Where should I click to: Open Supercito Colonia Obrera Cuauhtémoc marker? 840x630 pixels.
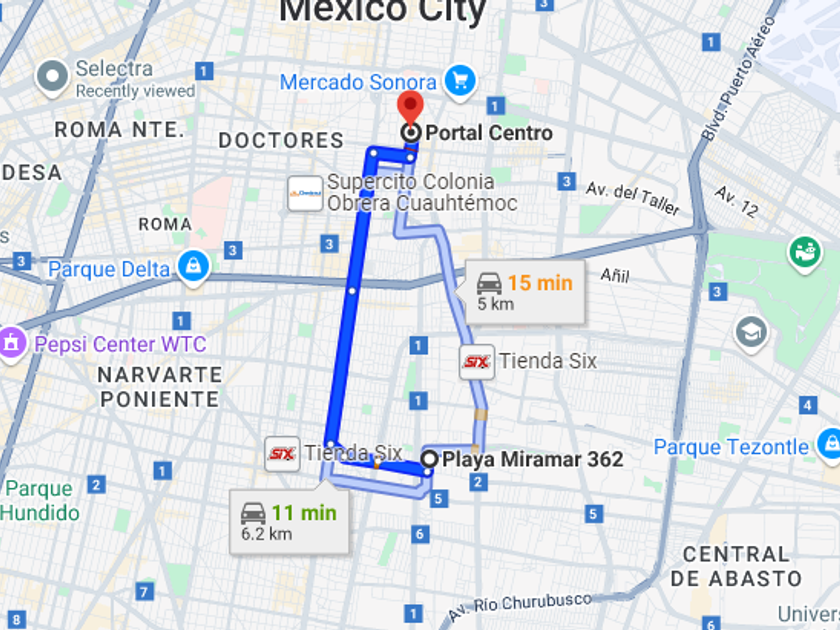(305, 193)
